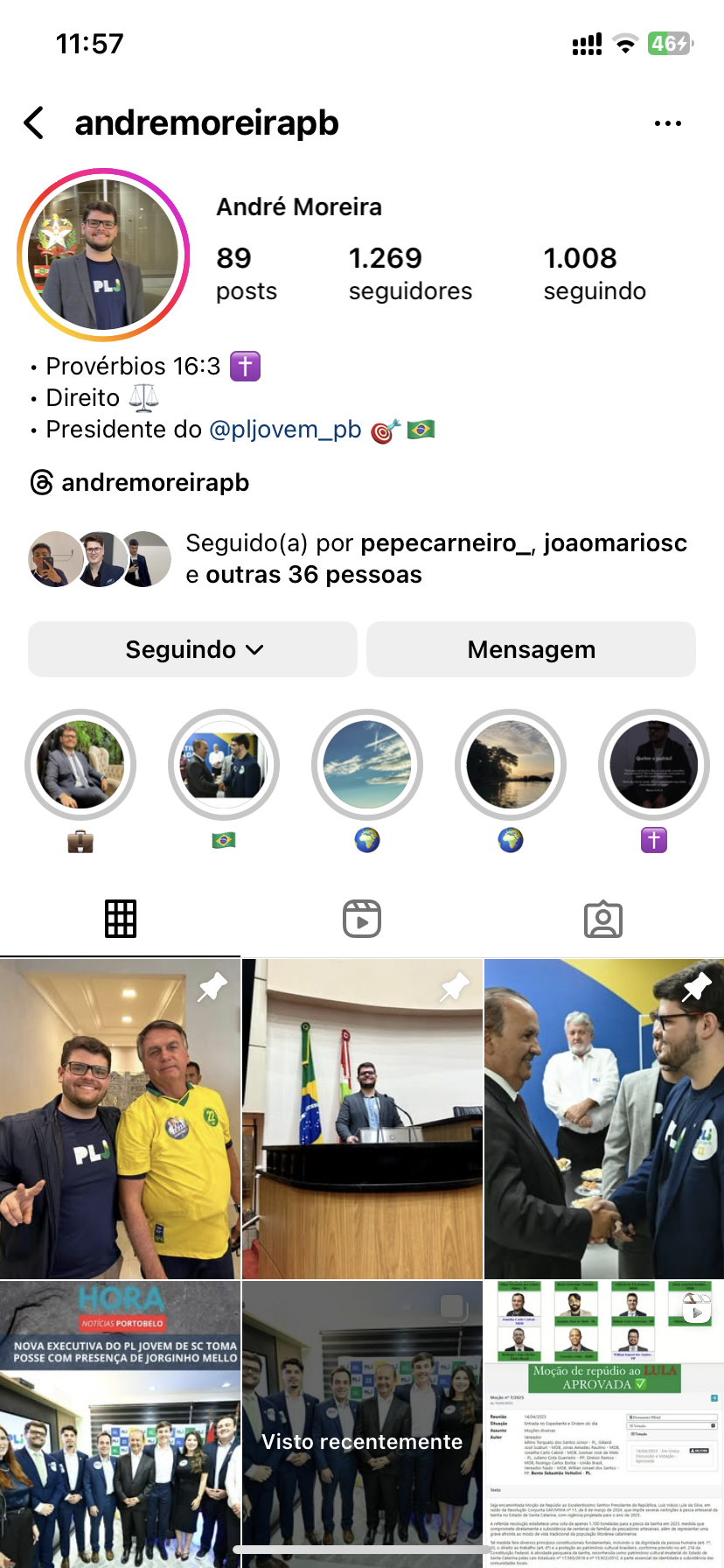This screenshot has width=724, height=1568.
Task: Switch to the Reels tab
Action: (361, 919)
